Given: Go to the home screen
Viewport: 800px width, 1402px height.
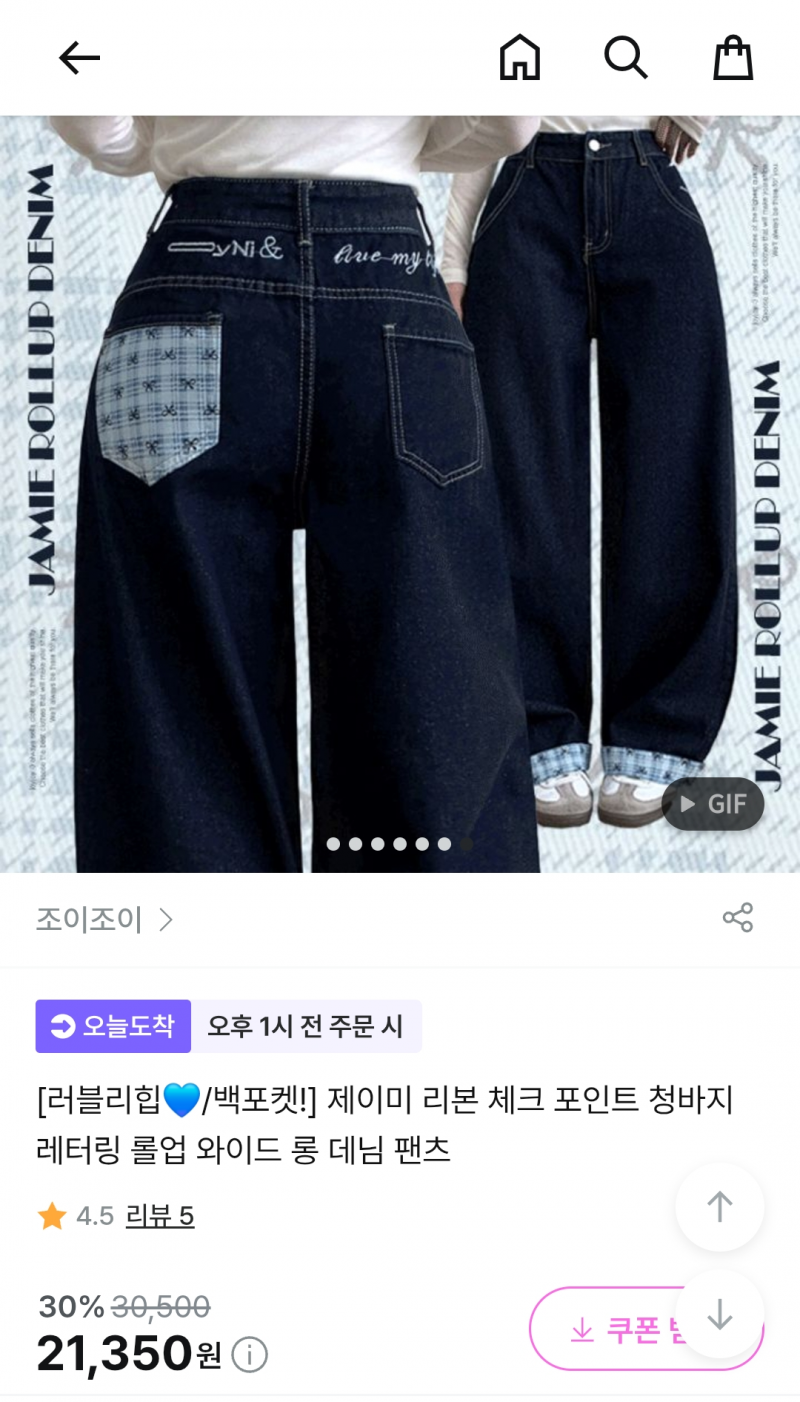Looking at the screenshot, I should coord(519,57).
